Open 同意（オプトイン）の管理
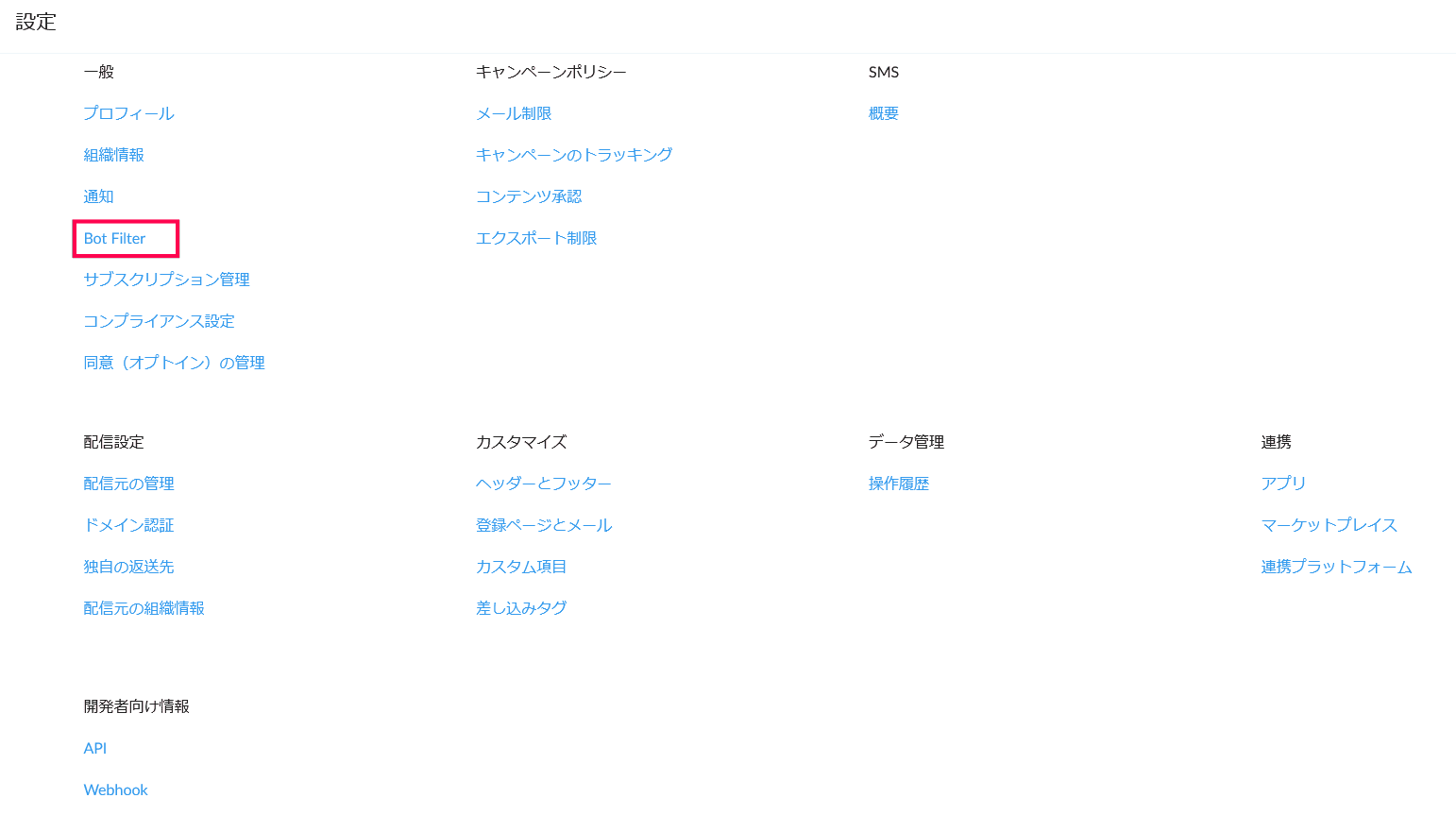The image size is (1456, 832). pyautogui.click(x=174, y=363)
